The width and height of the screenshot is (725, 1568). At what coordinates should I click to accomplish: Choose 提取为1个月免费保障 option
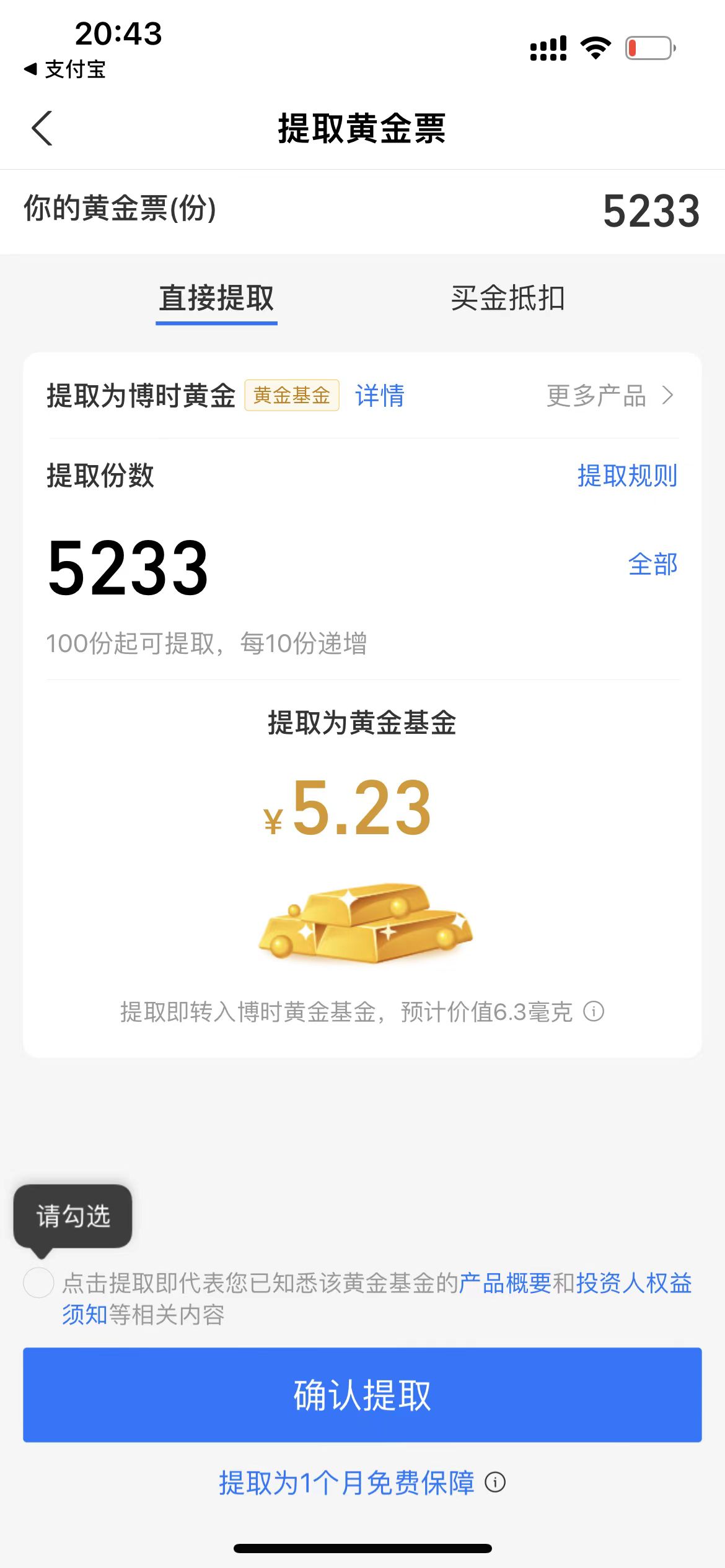[x=347, y=1483]
